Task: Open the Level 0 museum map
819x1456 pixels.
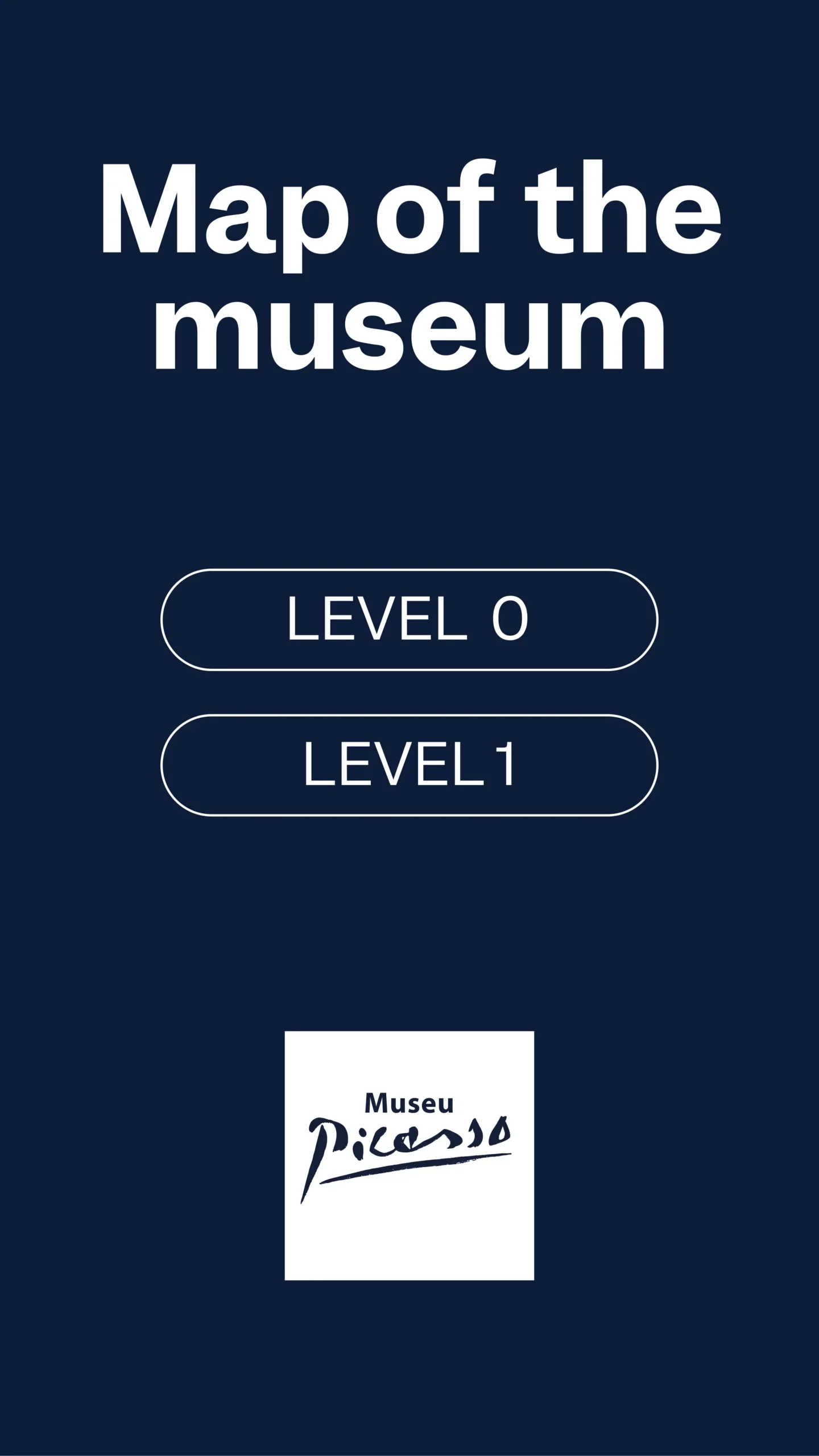Action: coord(409,619)
